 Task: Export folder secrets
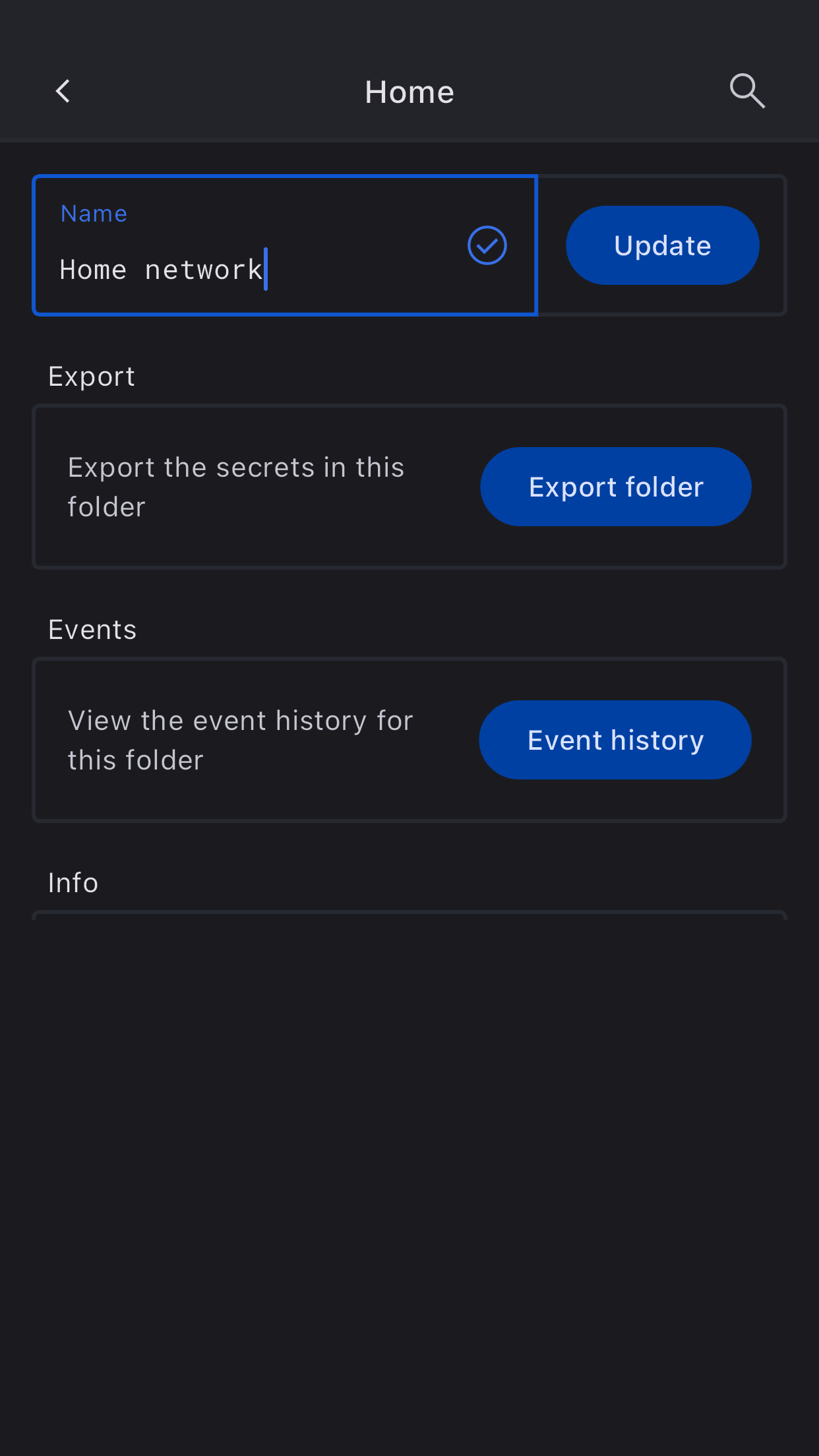615,487
